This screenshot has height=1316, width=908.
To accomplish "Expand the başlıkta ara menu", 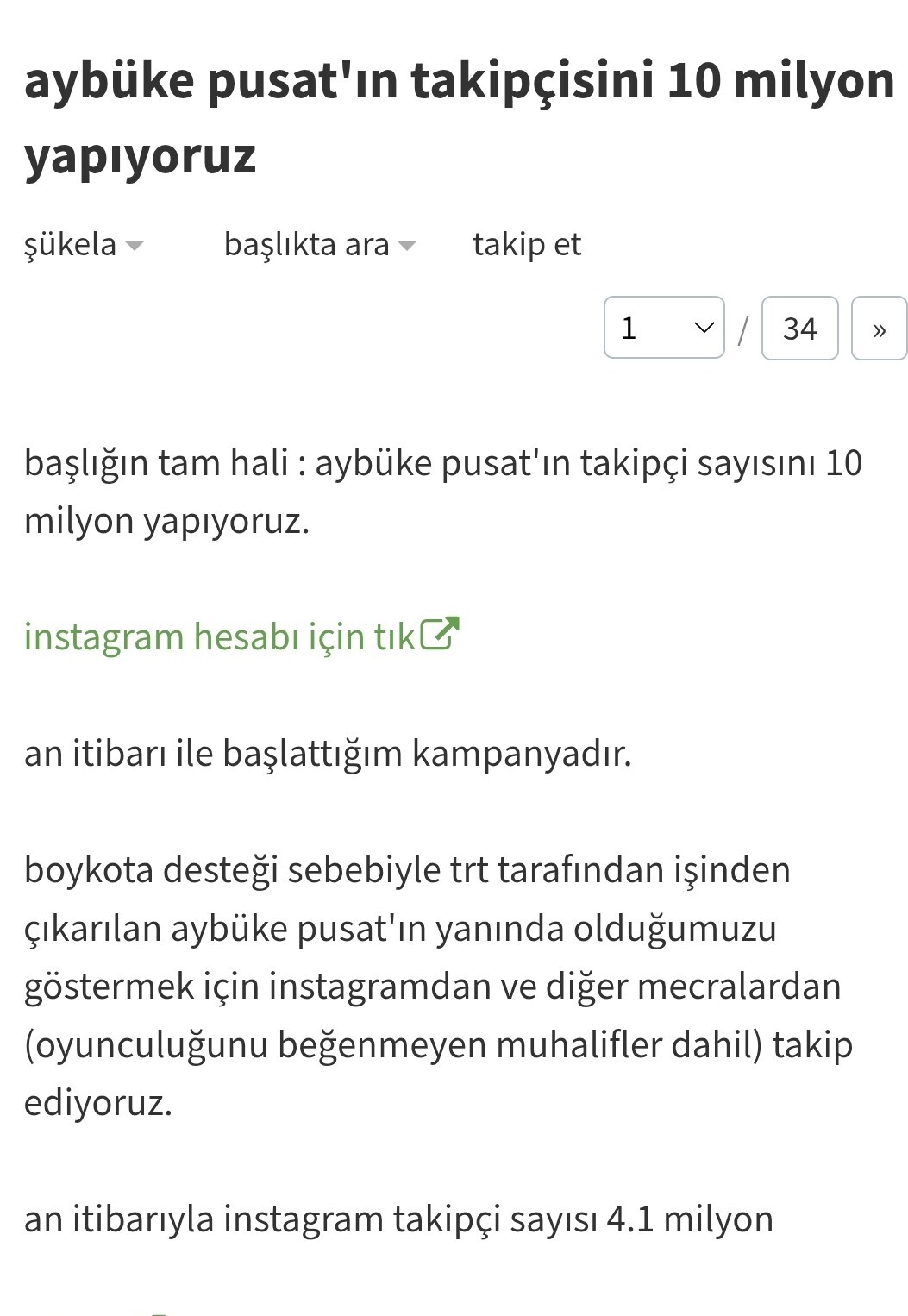I will (319, 245).
